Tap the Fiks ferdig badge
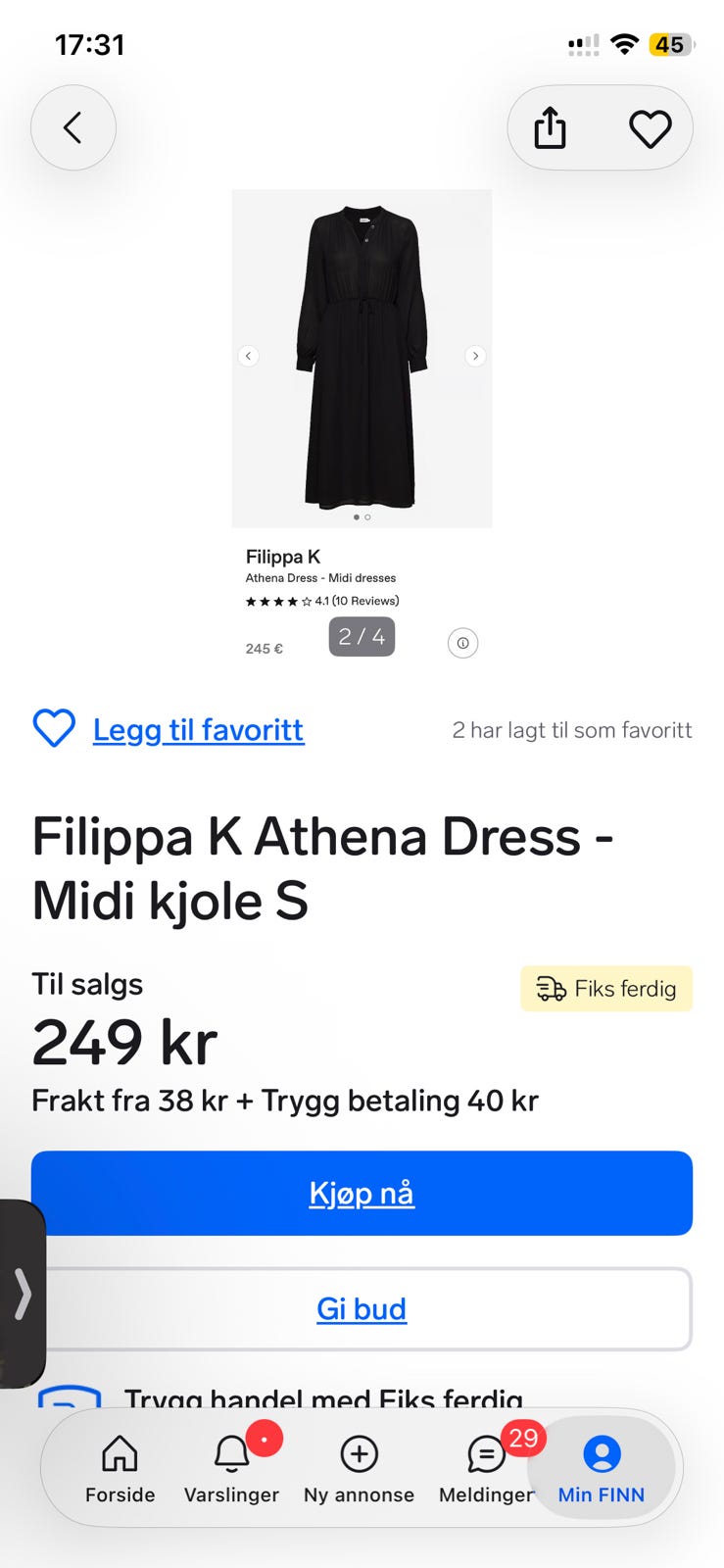The width and height of the screenshot is (724, 1568). click(606, 988)
